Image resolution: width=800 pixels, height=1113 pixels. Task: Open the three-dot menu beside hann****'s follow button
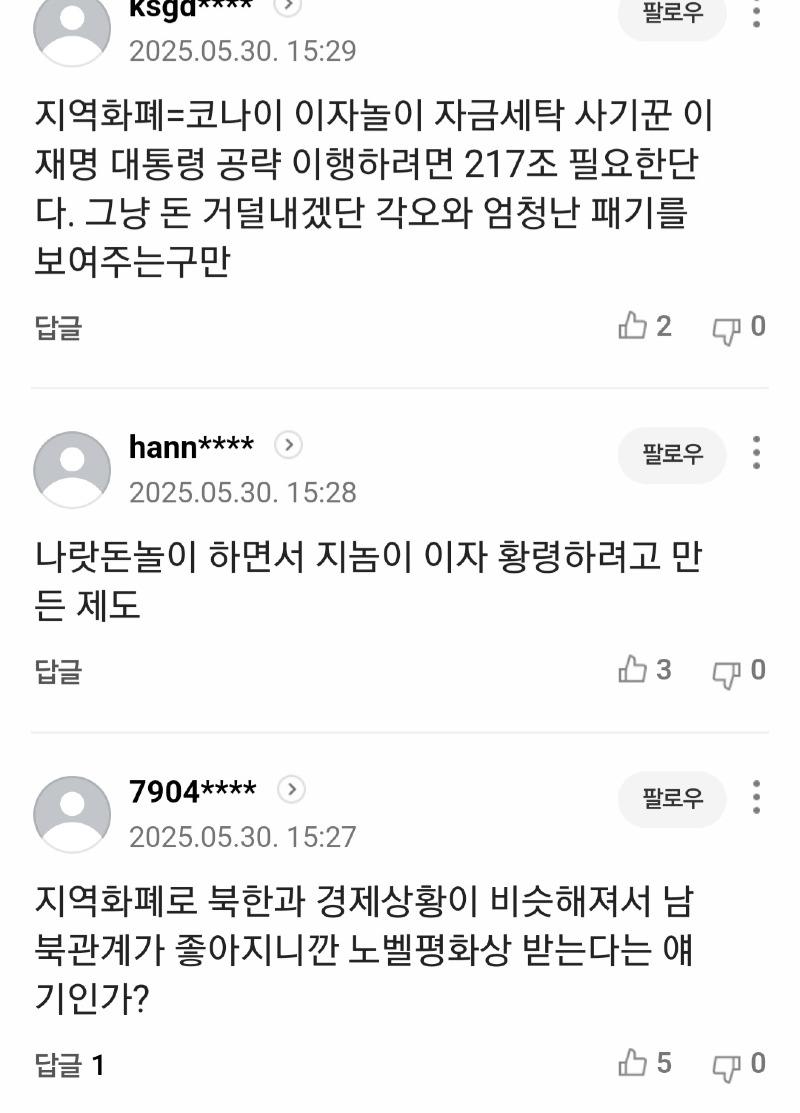[757, 455]
